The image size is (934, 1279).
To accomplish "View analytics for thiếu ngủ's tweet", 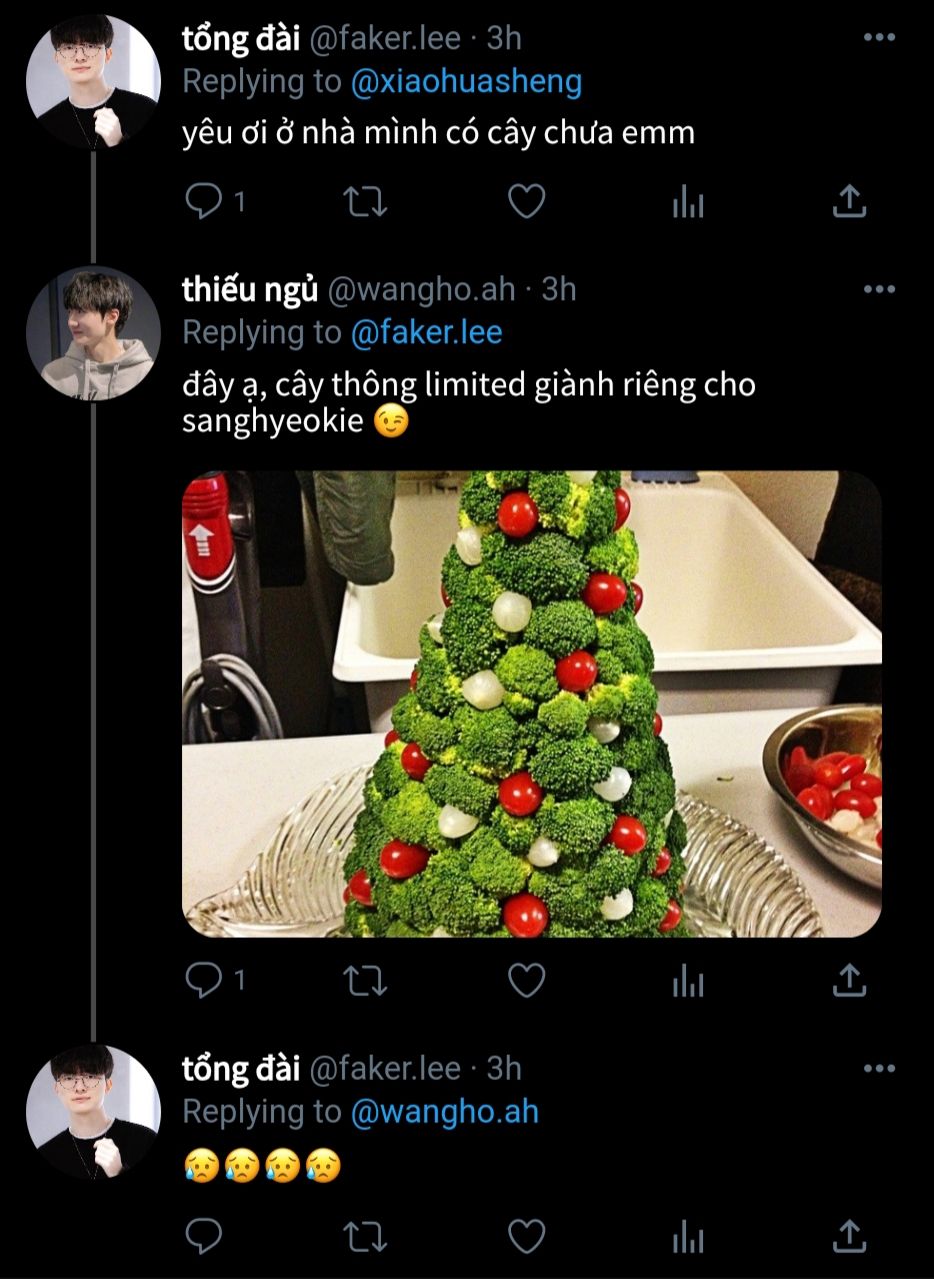I will tap(688, 982).
